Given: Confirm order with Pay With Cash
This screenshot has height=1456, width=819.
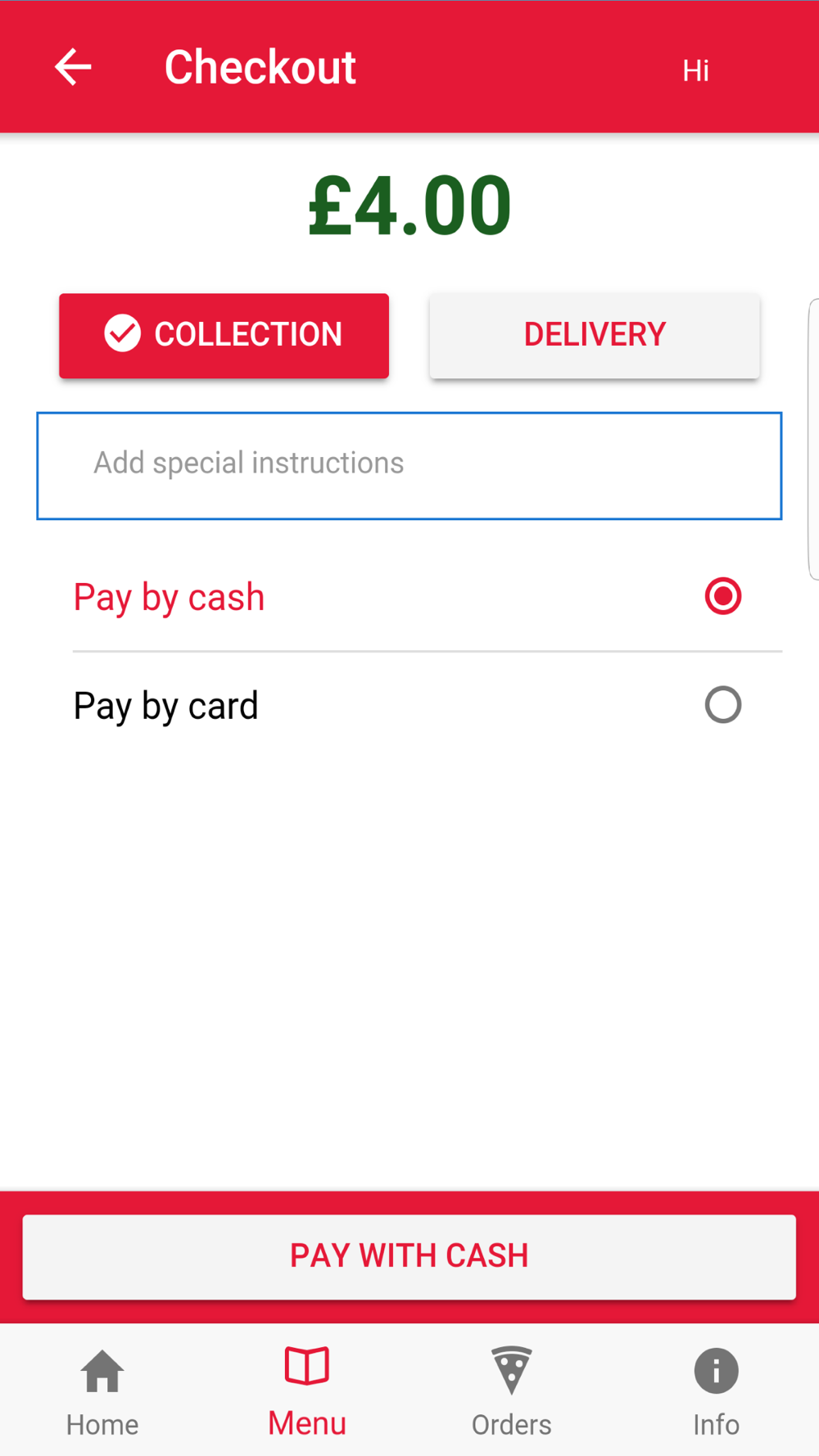Looking at the screenshot, I should click(409, 1256).
